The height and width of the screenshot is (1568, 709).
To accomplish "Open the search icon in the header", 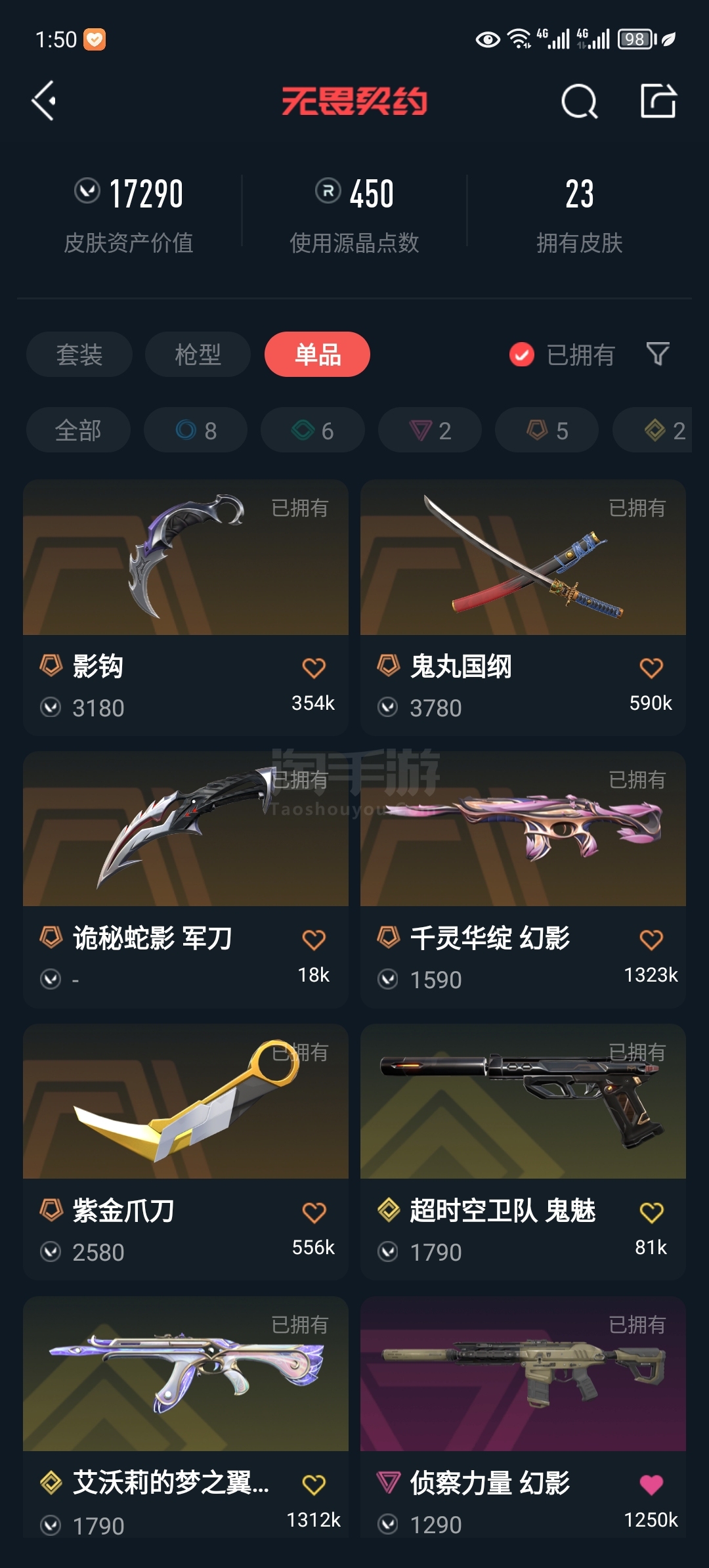I will [x=579, y=102].
